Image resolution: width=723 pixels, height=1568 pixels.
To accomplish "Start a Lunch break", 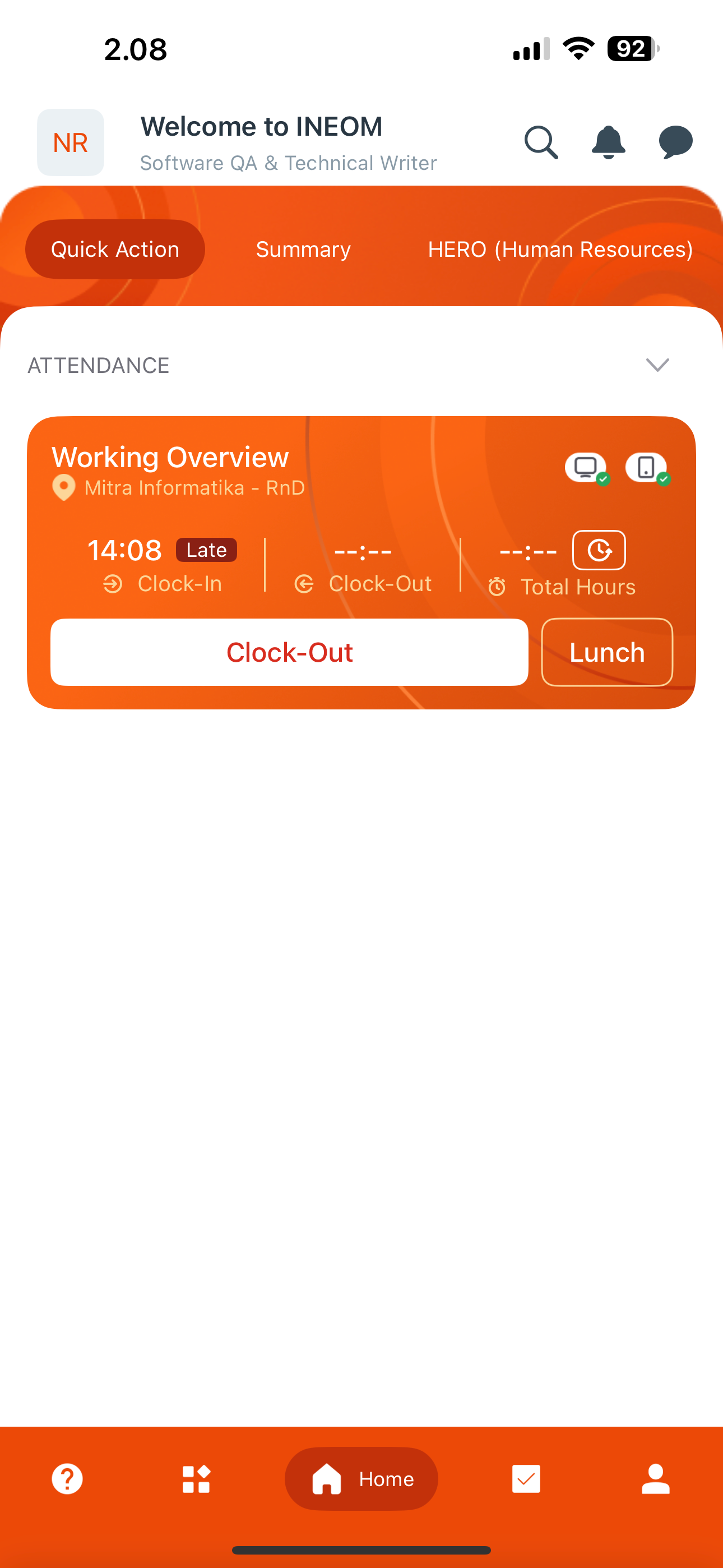I will (607, 652).
